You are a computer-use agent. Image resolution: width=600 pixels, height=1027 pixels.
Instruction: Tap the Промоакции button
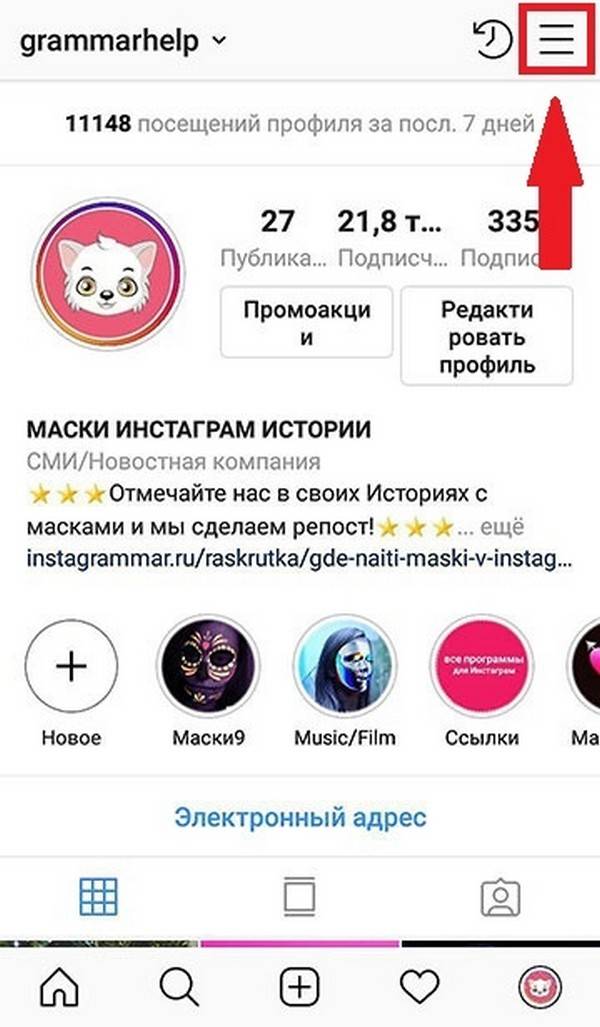click(307, 323)
